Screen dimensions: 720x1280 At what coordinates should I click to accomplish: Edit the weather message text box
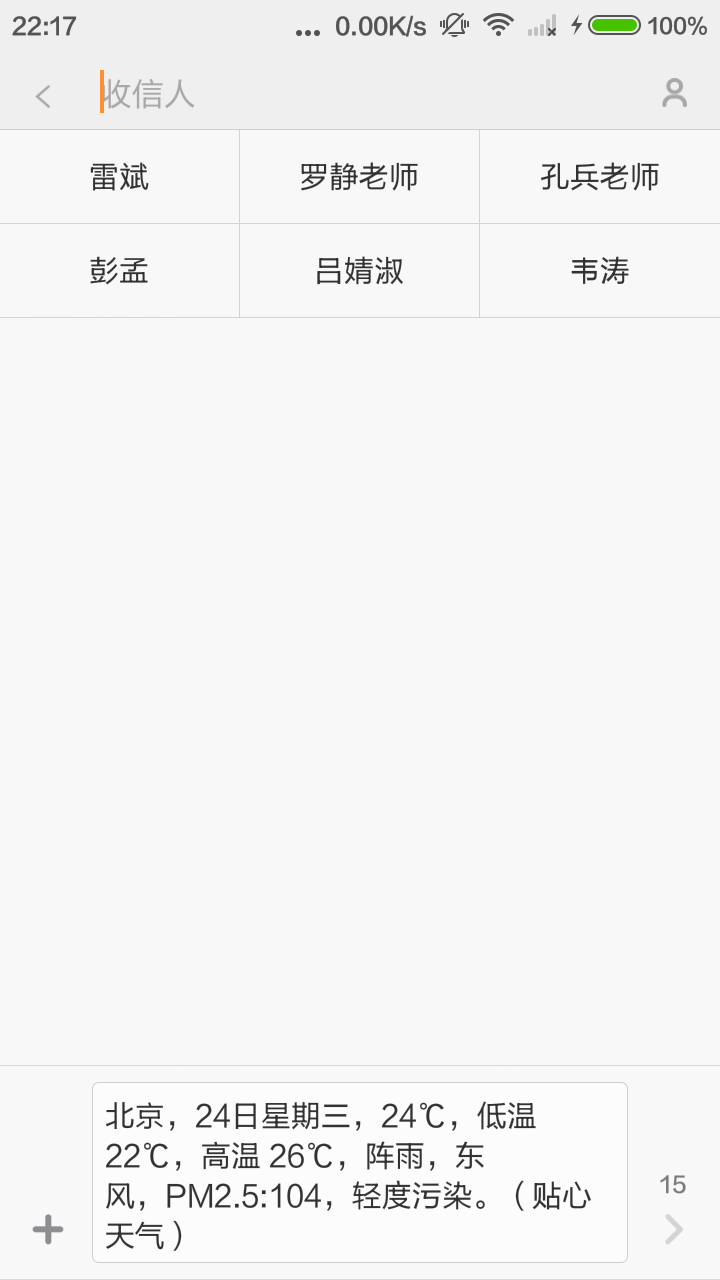(x=360, y=1172)
